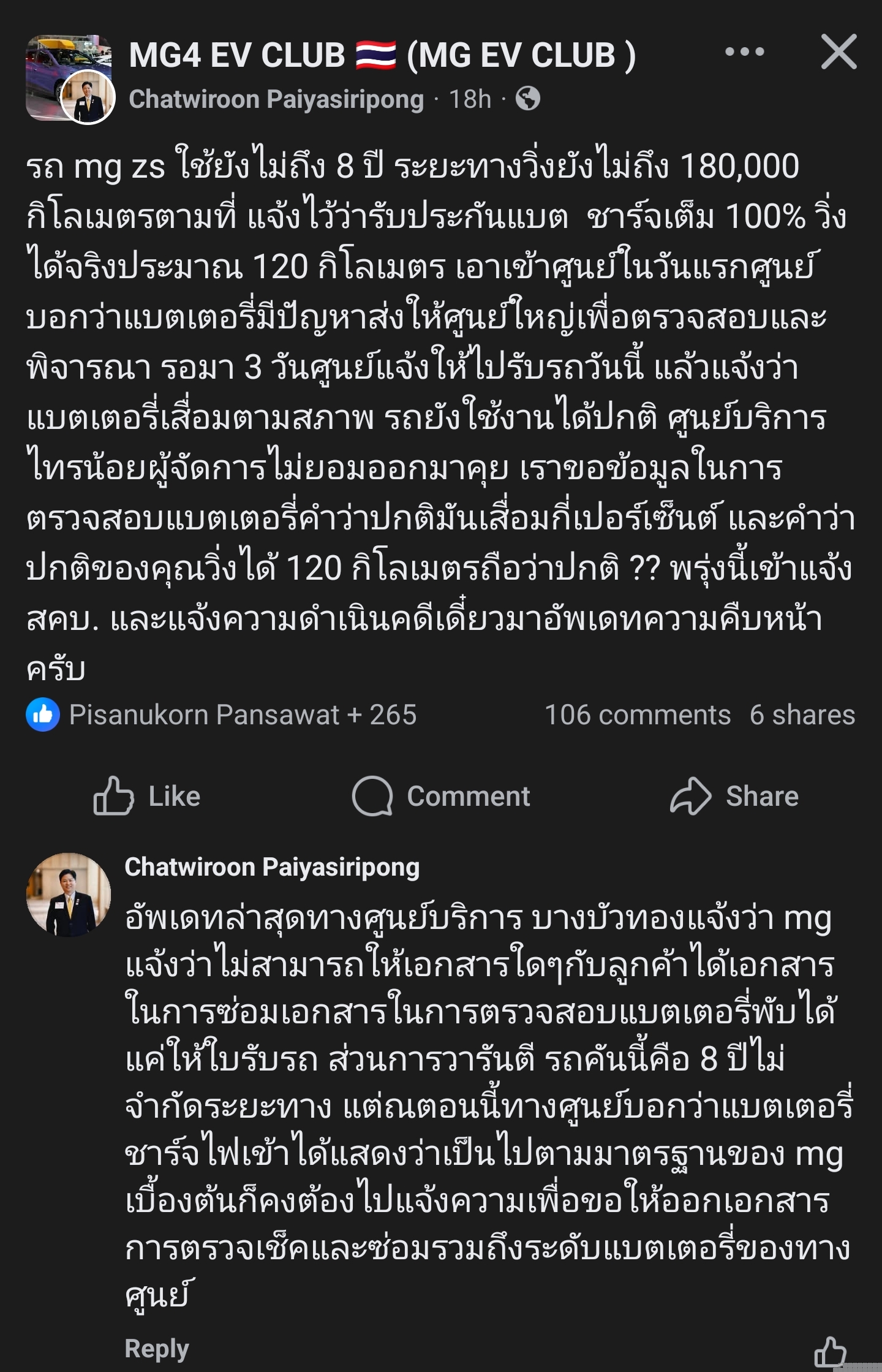882x1372 pixels.
Task: Like Chatwiroon Paiyasiripong's comment with the thumbs-up
Action: pyautogui.click(x=829, y=1351)
